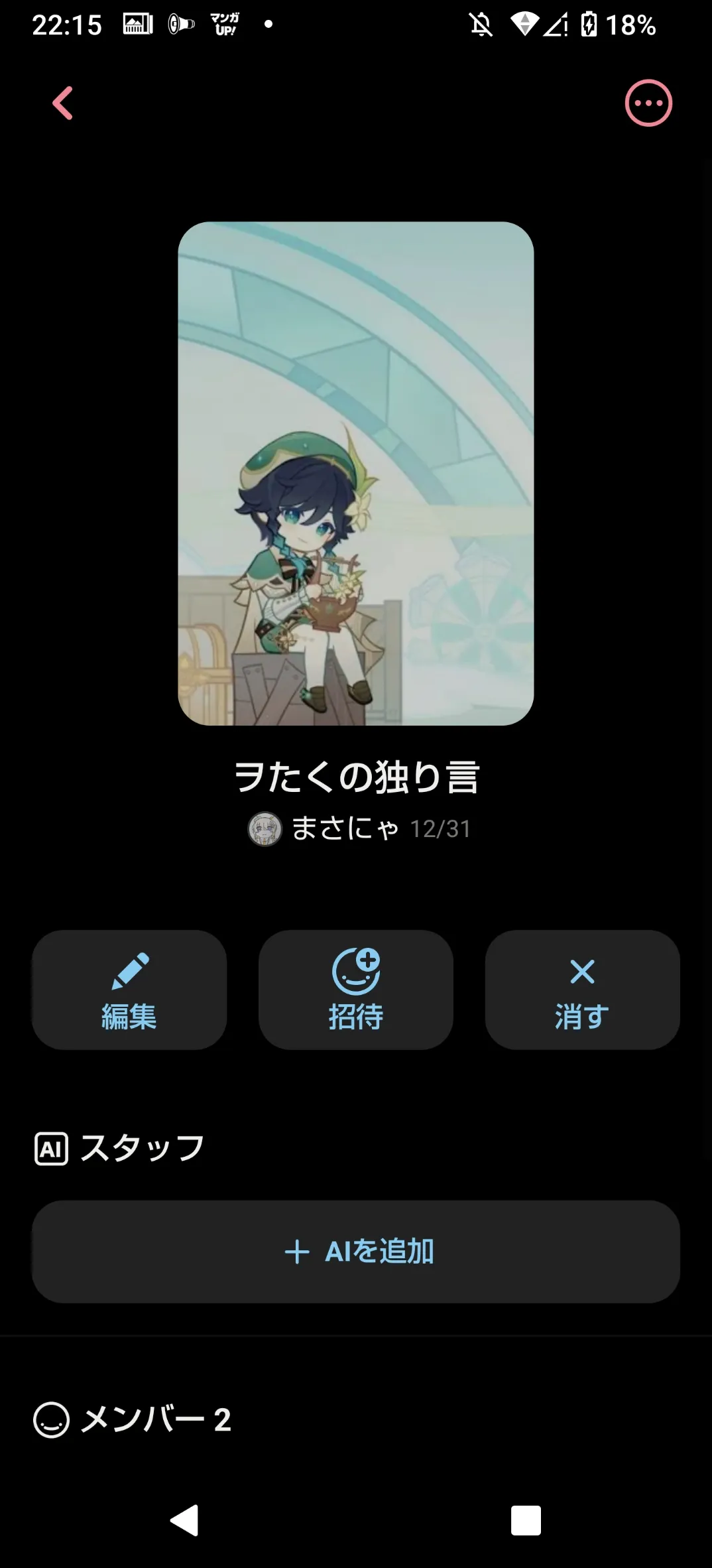Add an AI with AIを追加
Viewport: 712px width, 1568px height.
(356, 1252)
